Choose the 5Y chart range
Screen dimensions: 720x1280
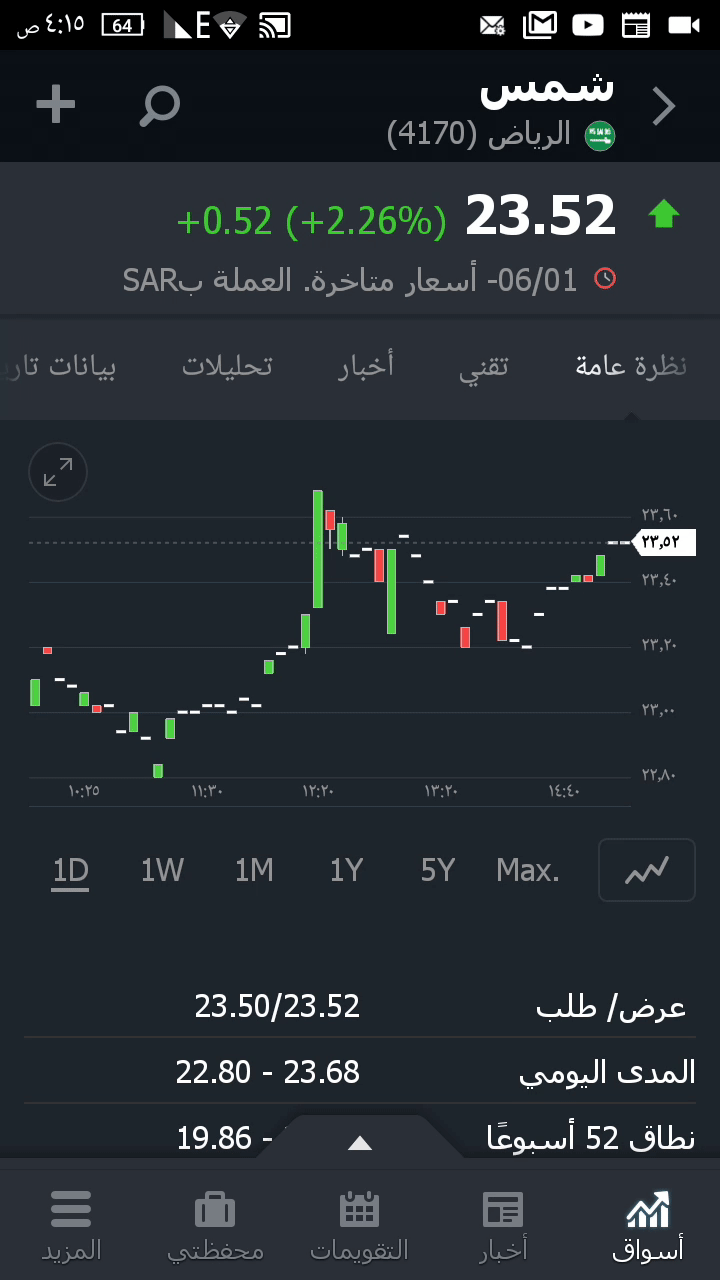(438, 871)
